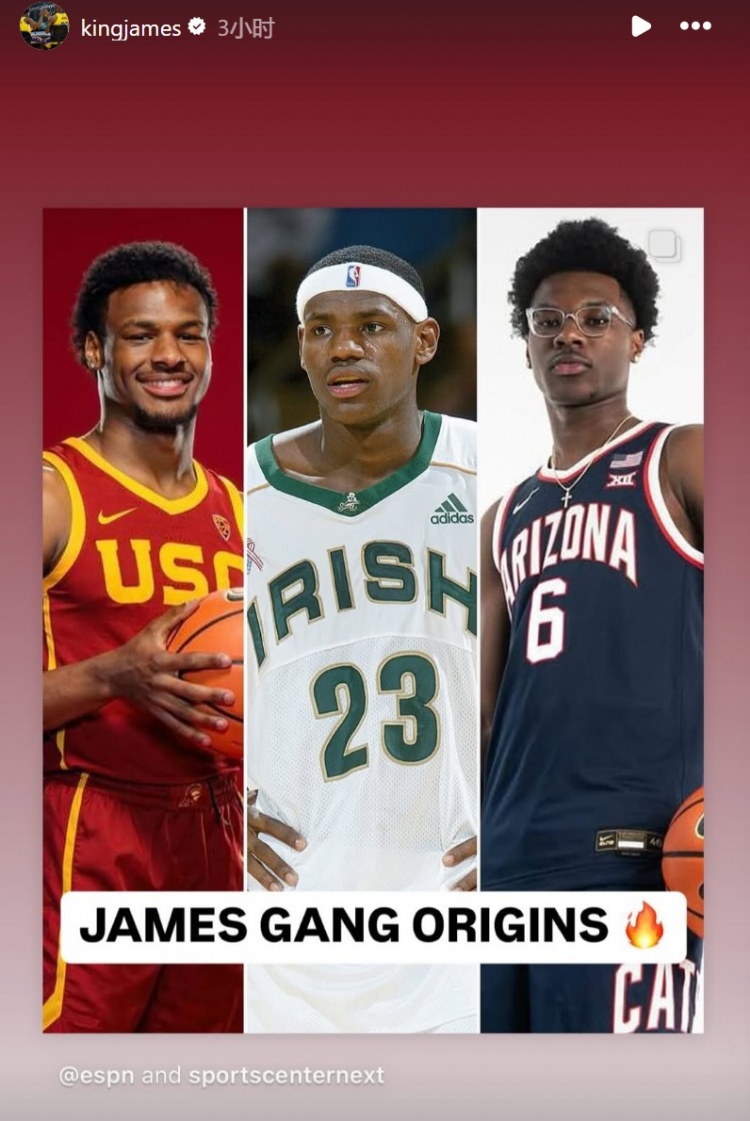The width and height of the screenshot is (750, 1121).
Task: Open the @espn account link
Action: click(97, 1076)
